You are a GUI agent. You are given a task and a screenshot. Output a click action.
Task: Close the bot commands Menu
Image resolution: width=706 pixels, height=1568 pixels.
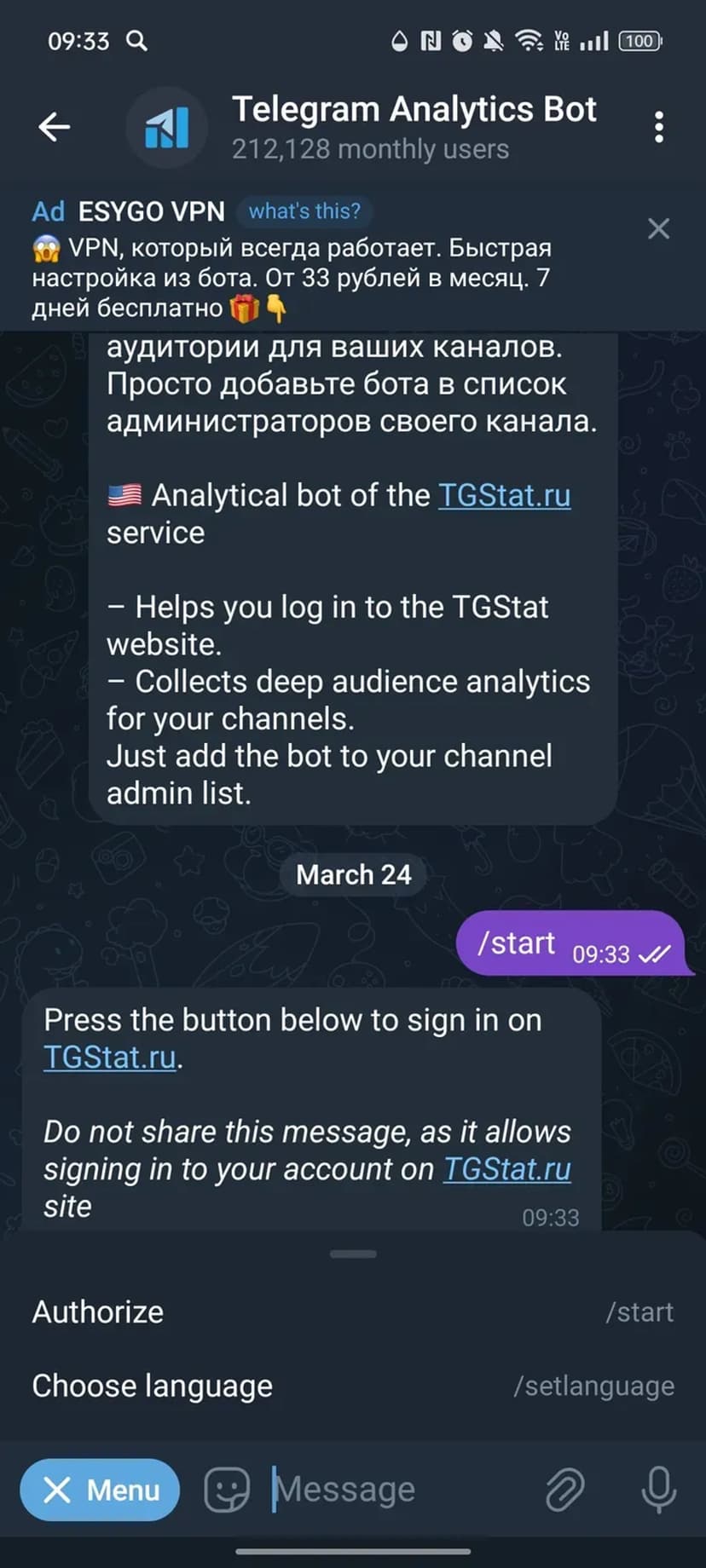point(101,1490)
